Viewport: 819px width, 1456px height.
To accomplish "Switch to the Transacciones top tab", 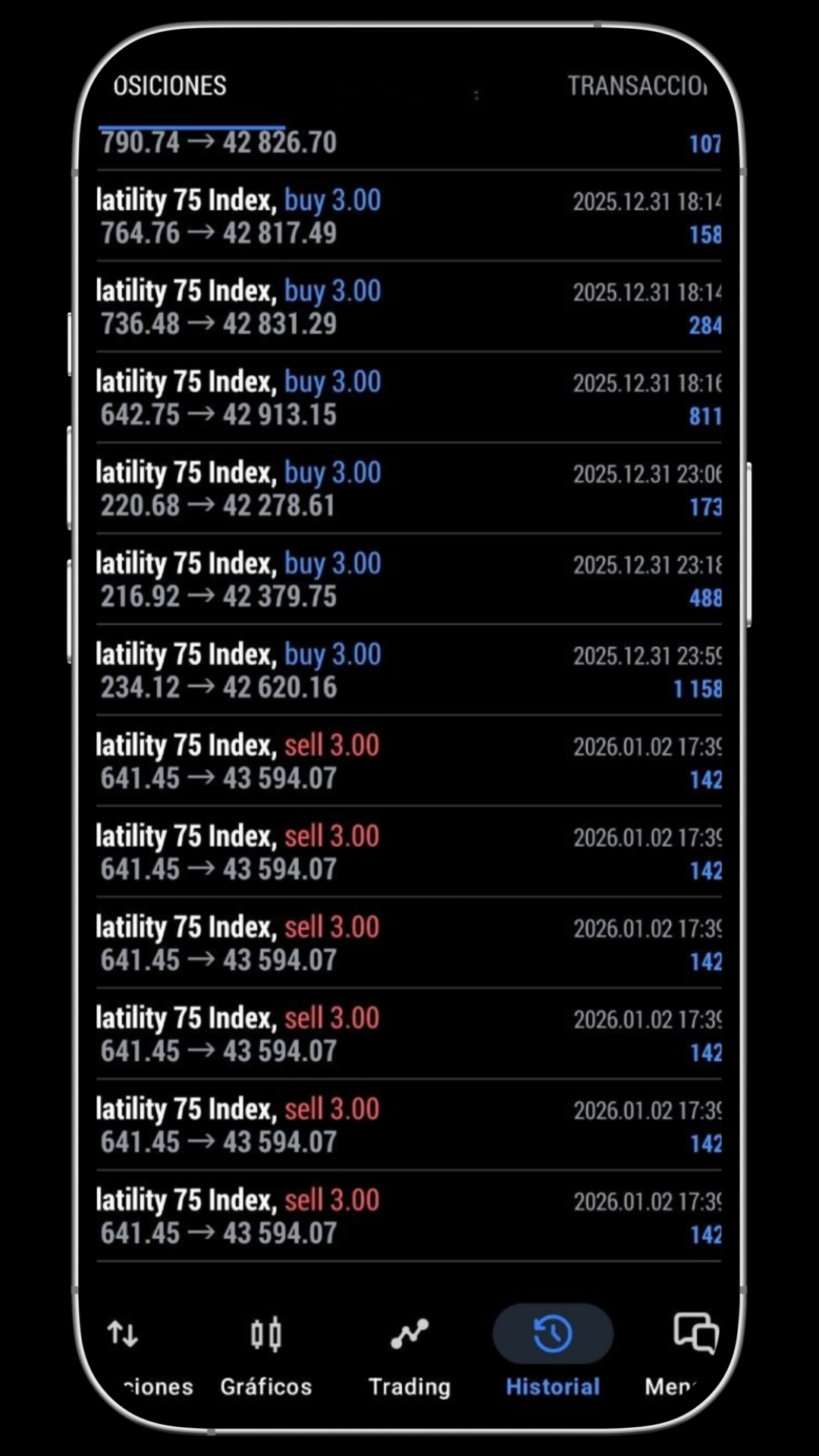I will click(x=637, y=86).
